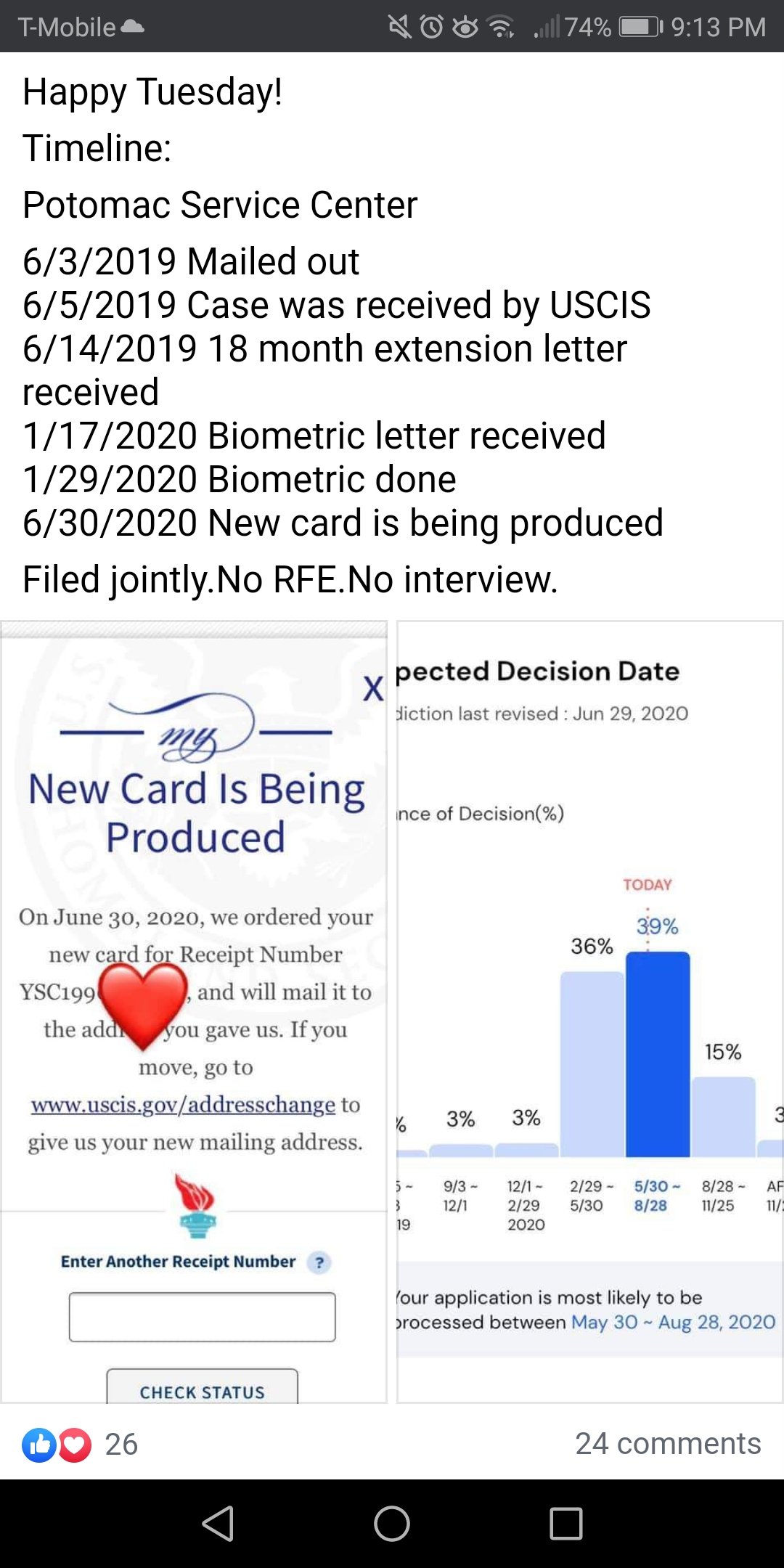Image resolution: width=784 pixels, height=1568 pixels.
Task: Open the Expected Decision Date chart image
Action: [589, 1010]
